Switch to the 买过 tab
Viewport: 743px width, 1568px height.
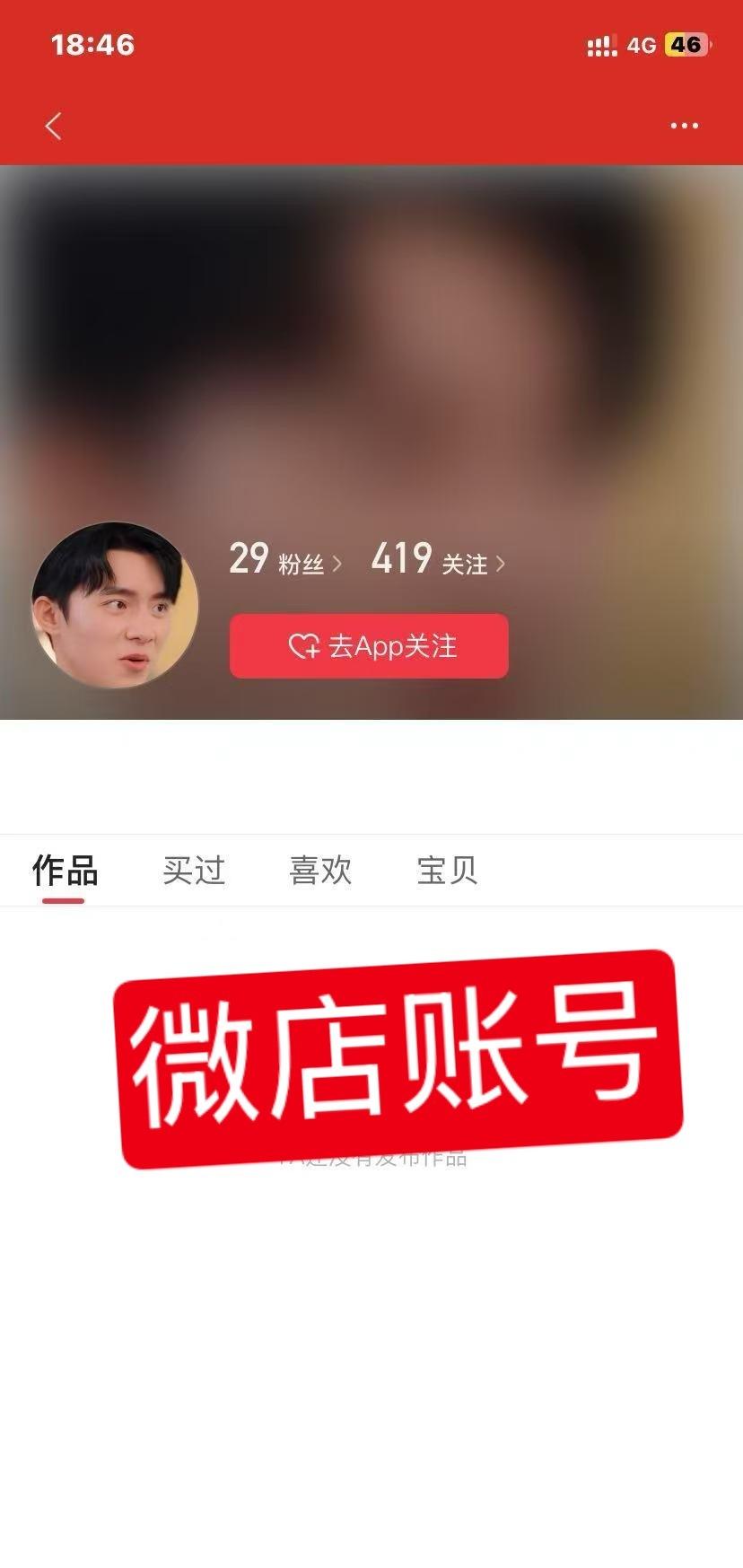click(194, 871)
